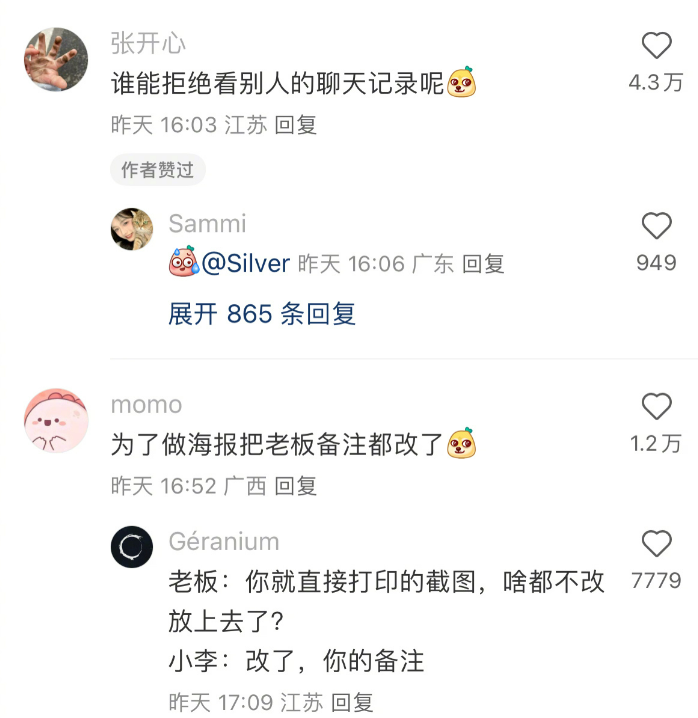Viewport: 698px width, 718px height.
Task: Expand 展开 865 条回复
Action: [262, 314]
